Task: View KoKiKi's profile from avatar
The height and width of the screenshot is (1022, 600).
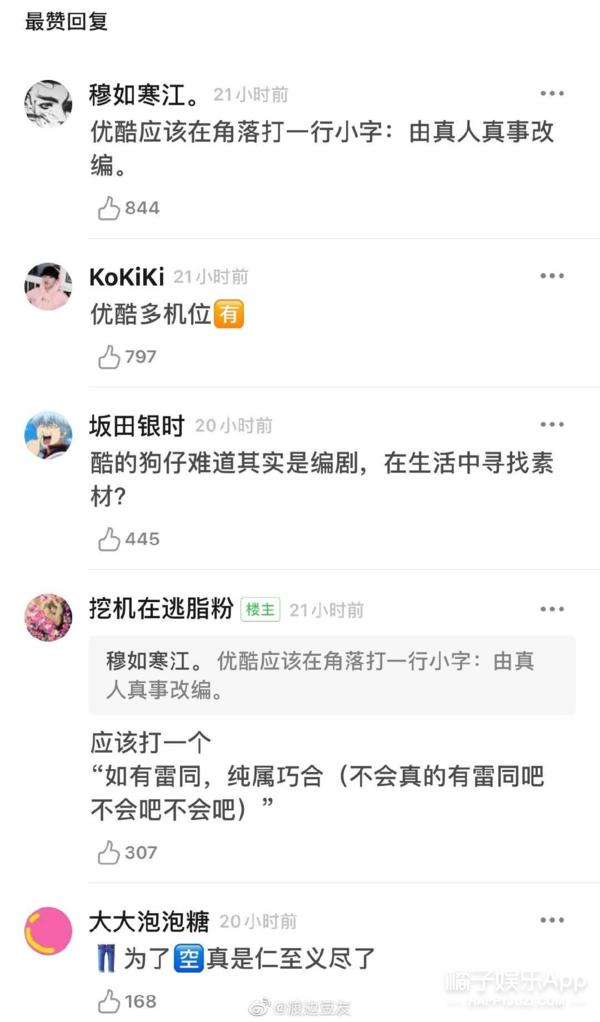Action: click(x=48, y=286)
